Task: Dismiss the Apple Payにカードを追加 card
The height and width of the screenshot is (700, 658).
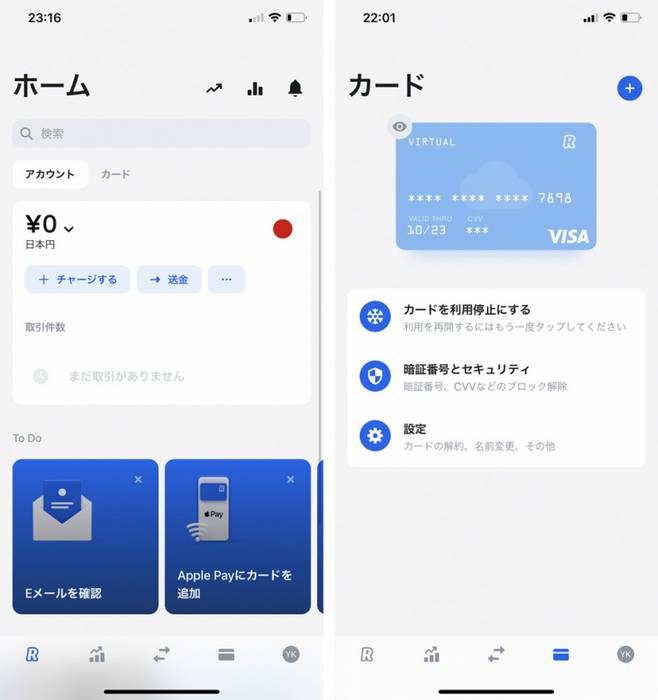Action: (x=290, y=480)
